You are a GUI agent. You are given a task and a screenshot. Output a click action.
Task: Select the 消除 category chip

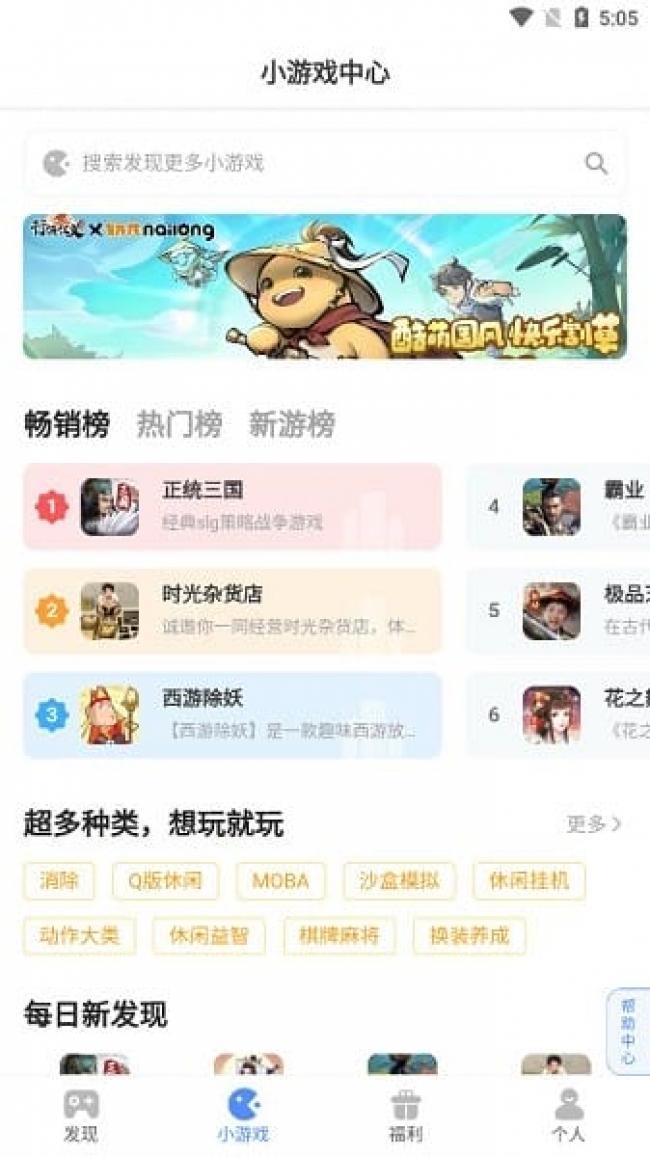[59, 881]
